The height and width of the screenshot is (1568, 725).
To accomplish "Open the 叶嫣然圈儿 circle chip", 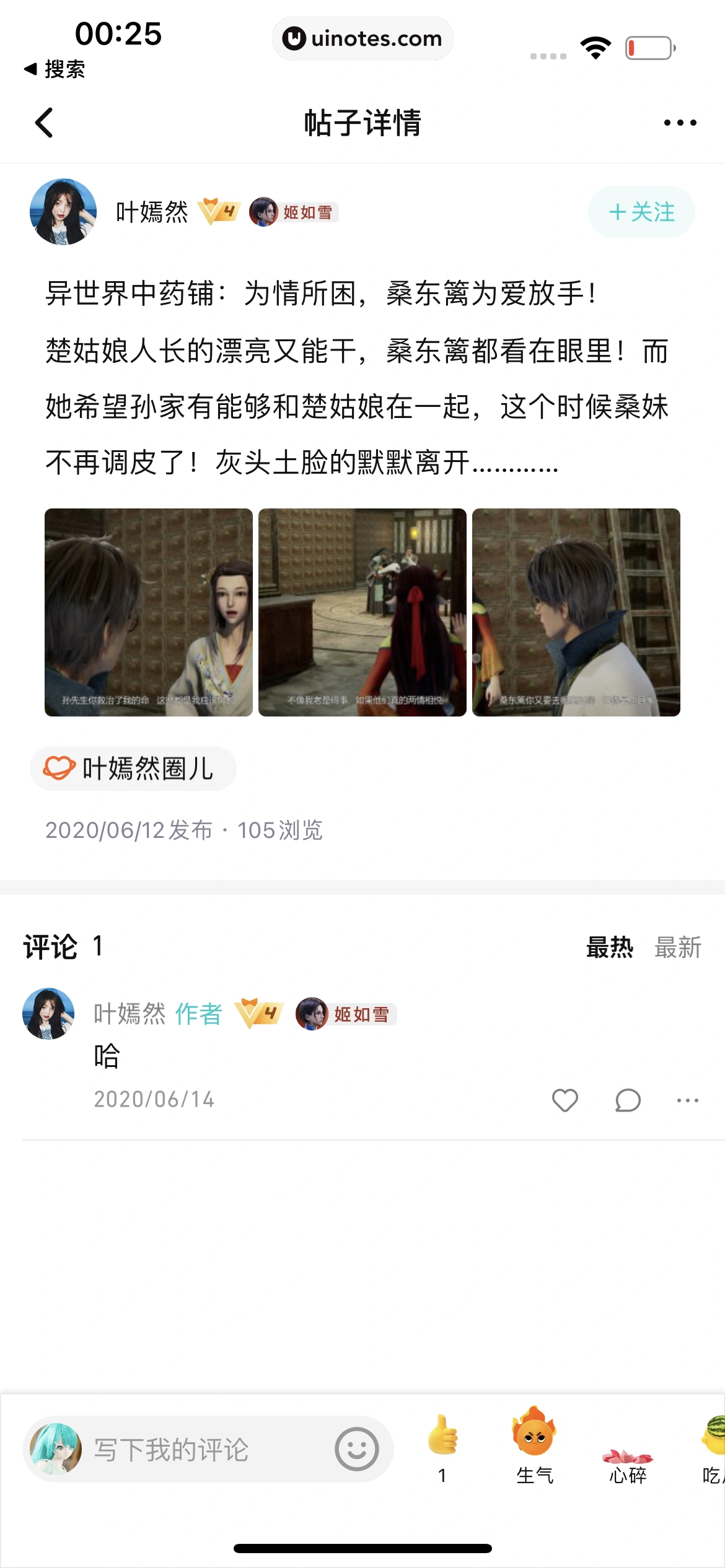I will click(133, 769).
